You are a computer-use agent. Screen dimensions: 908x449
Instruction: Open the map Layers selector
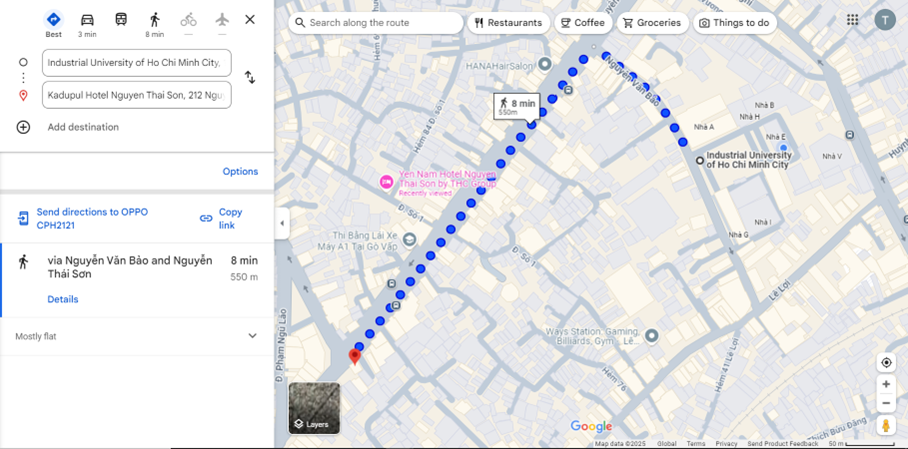click(x=314, y=408)
